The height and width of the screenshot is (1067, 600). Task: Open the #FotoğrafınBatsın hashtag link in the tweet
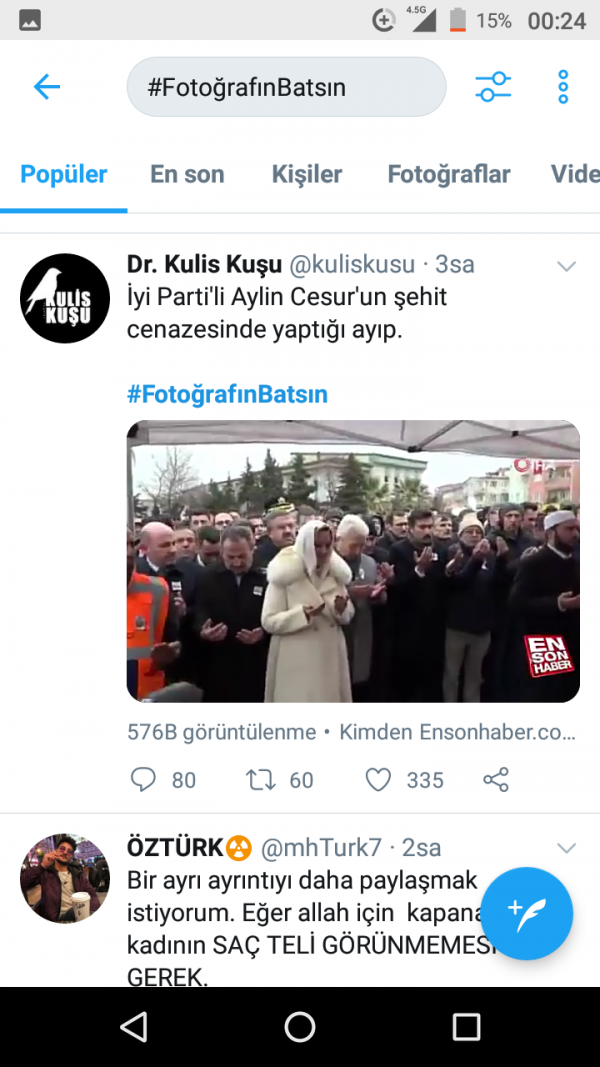(x=227, y=394)
